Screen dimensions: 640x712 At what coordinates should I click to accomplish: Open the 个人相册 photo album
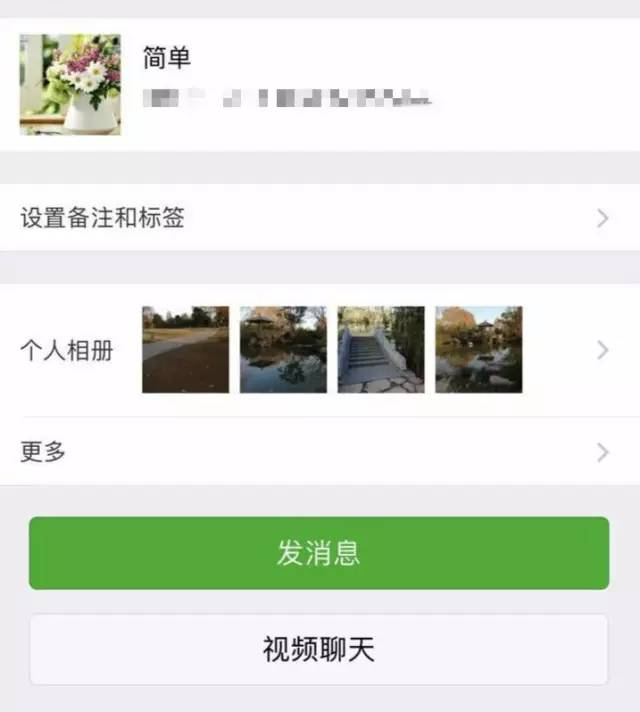[x=320, y=350]
